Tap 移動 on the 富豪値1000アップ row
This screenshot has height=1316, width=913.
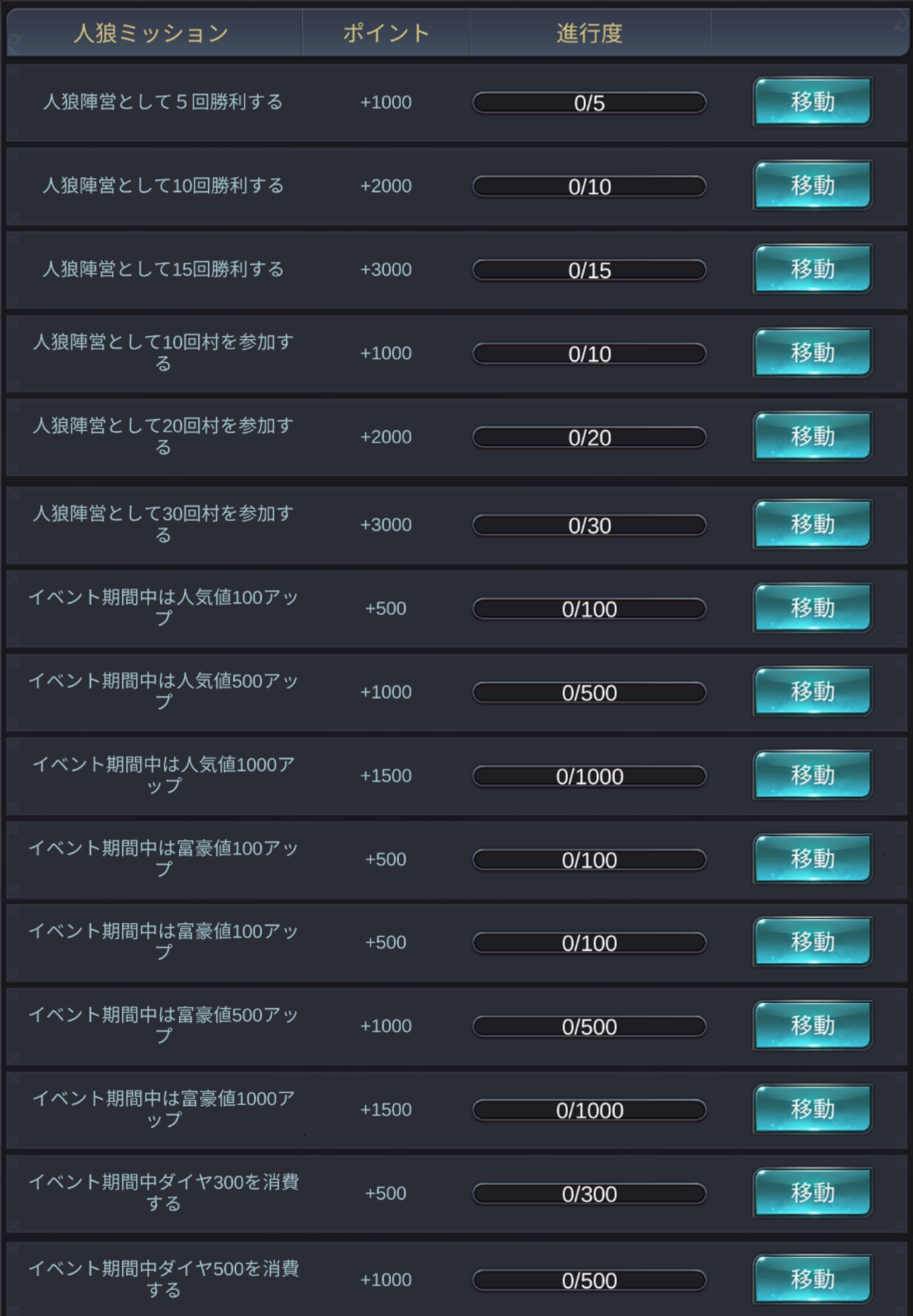click(812, 1109)
